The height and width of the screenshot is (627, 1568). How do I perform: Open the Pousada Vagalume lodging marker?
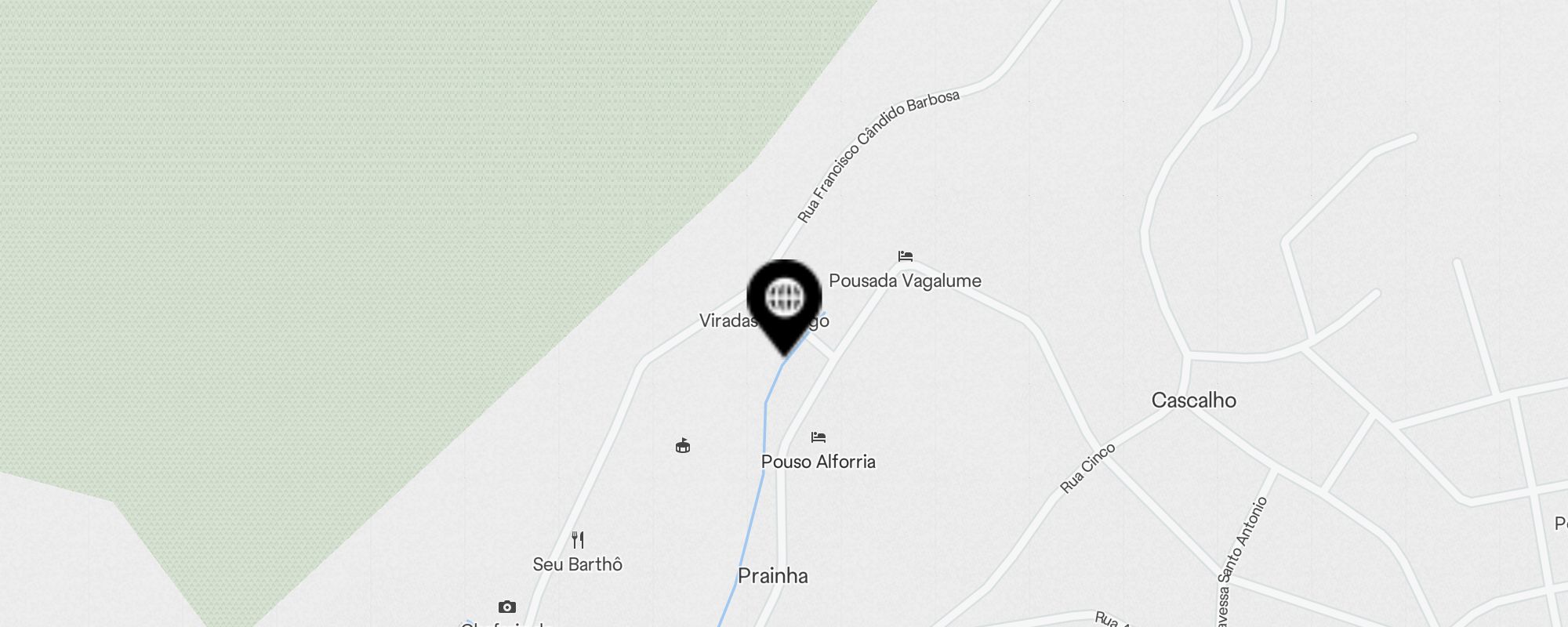(x=906, y=256)
